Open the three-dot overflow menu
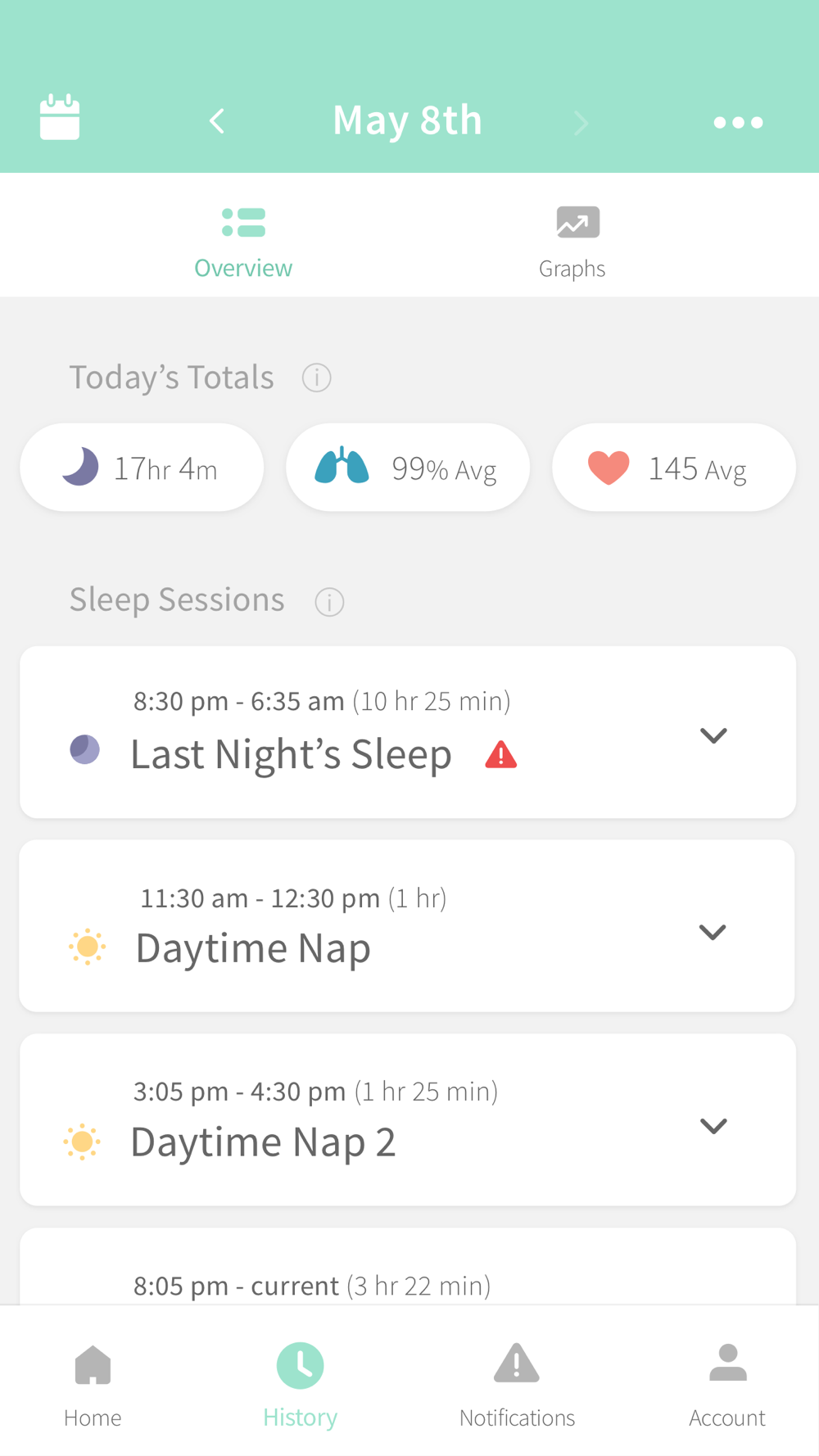 tap(738, 123)
